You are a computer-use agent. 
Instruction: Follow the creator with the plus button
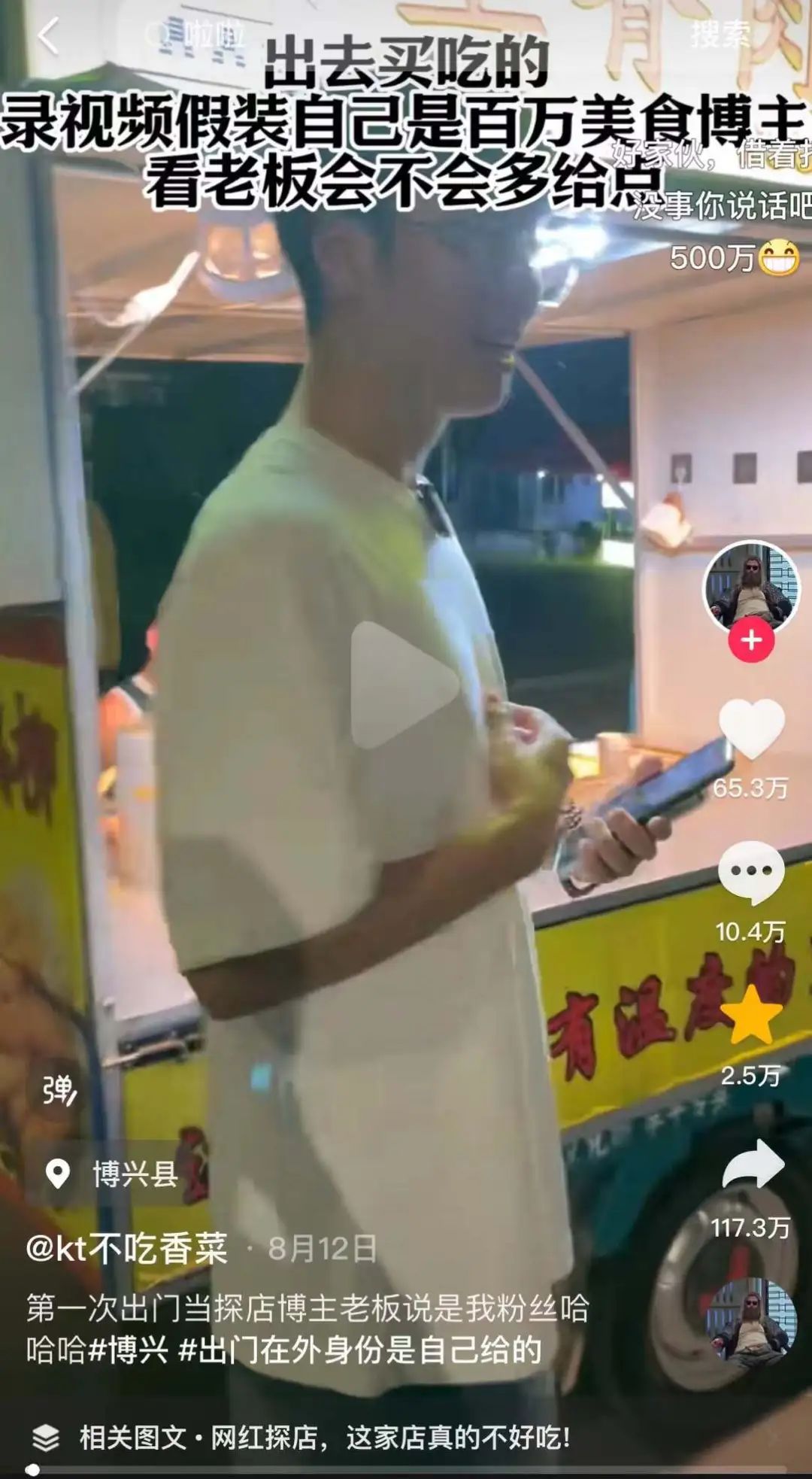click(751, 641)
